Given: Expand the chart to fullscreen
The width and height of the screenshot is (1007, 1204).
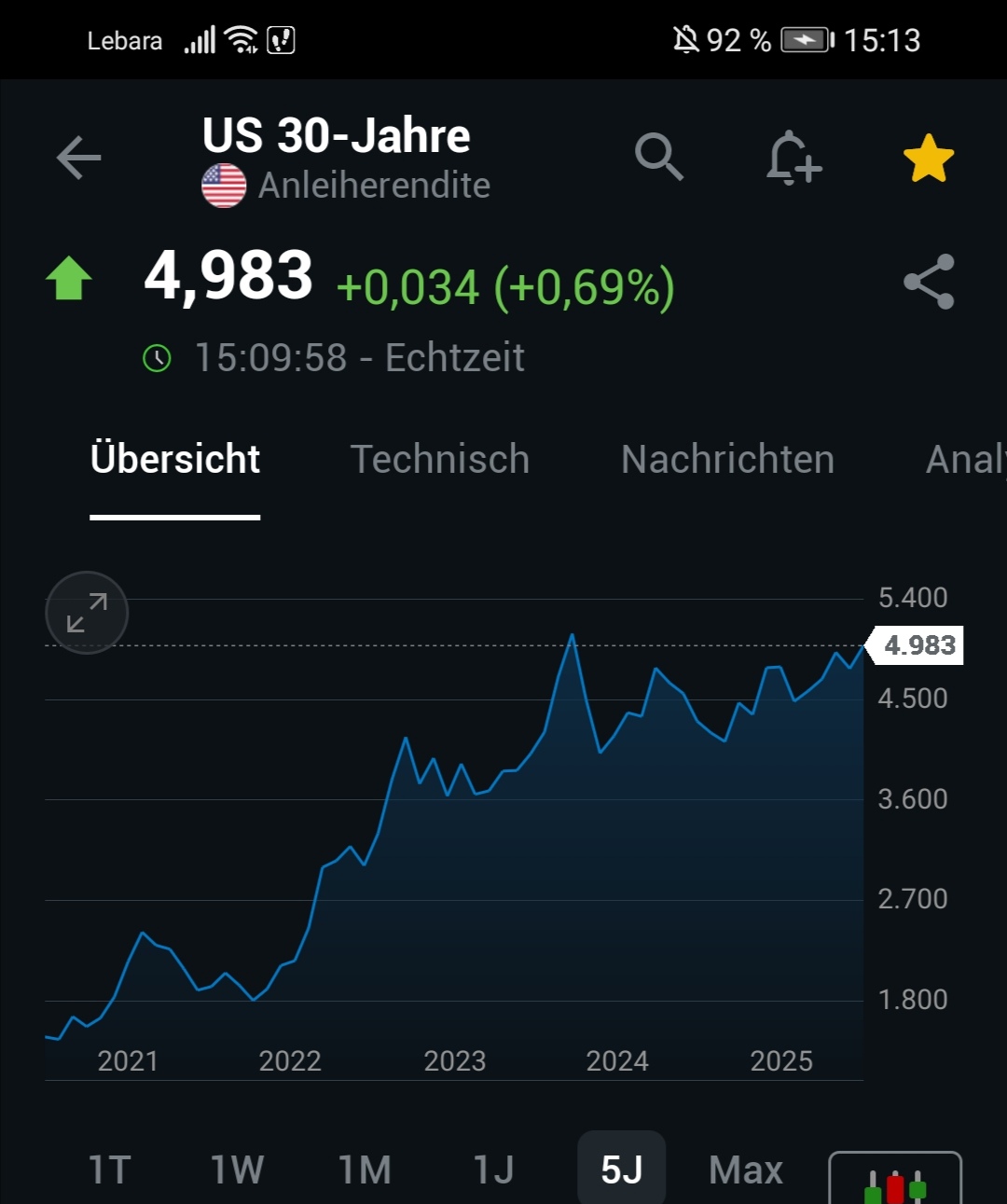Looking at the screenshot, I should 86,613.
